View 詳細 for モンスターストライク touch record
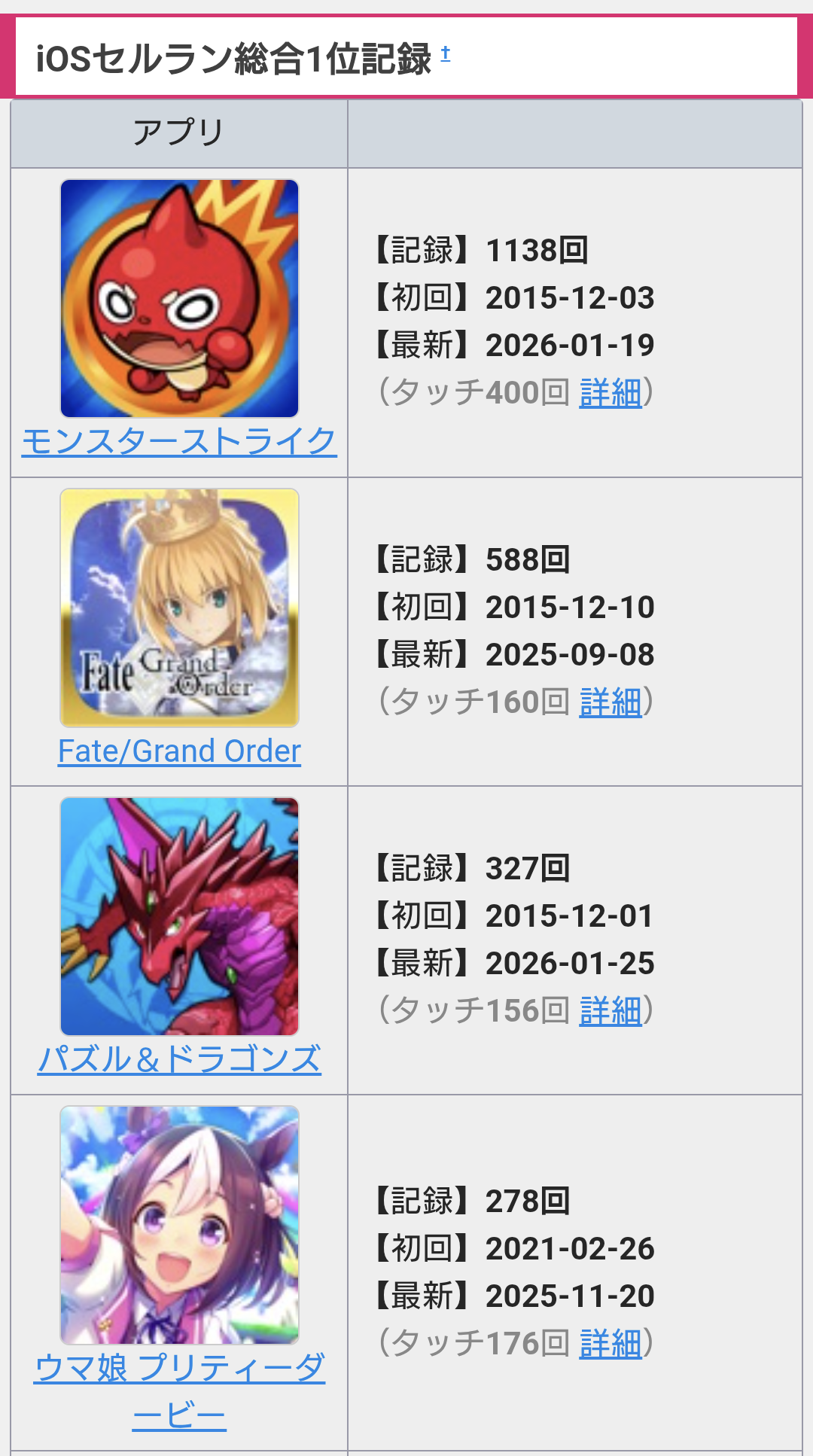 coord(610,393)
